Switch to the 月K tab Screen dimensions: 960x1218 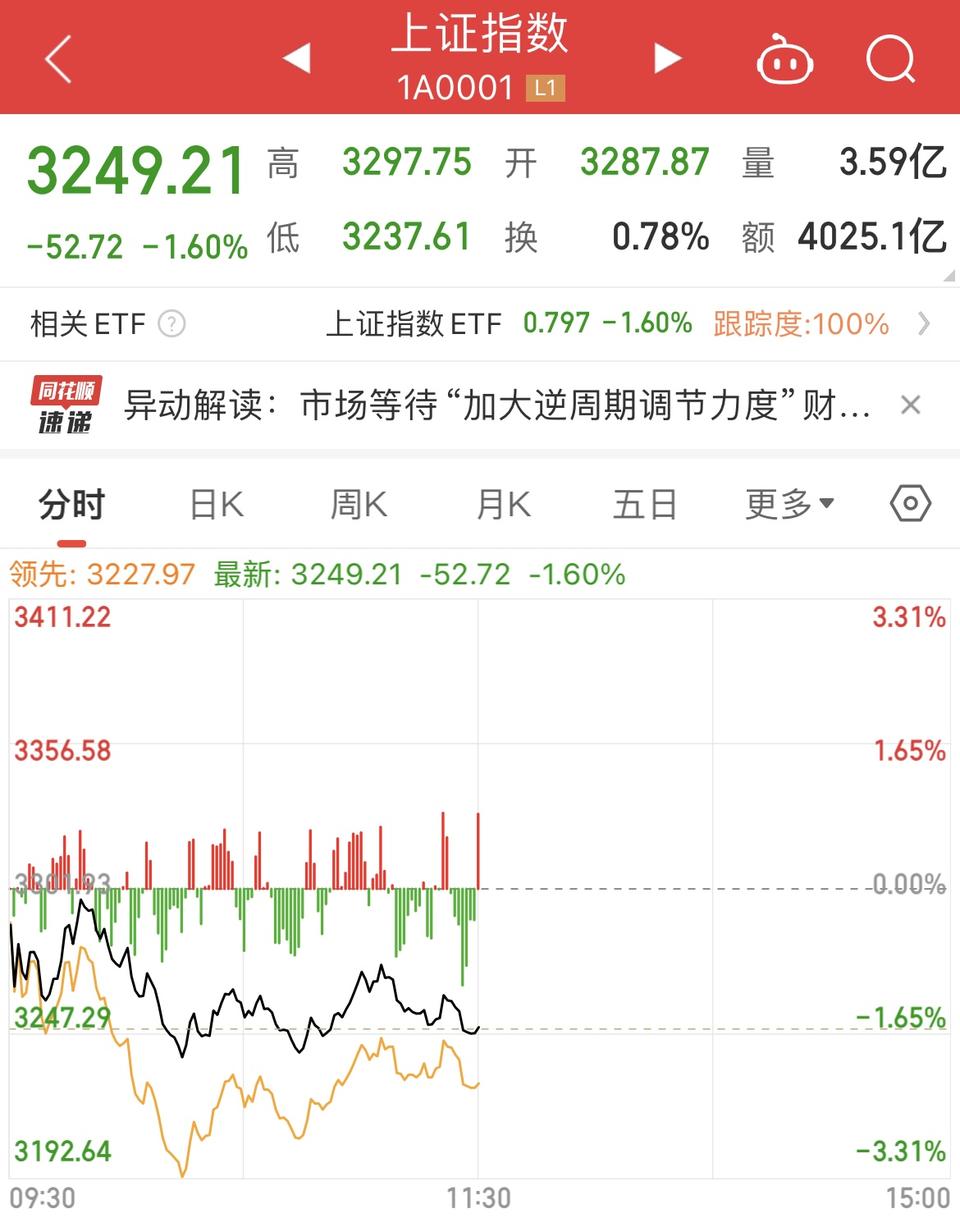click(503, 505)
